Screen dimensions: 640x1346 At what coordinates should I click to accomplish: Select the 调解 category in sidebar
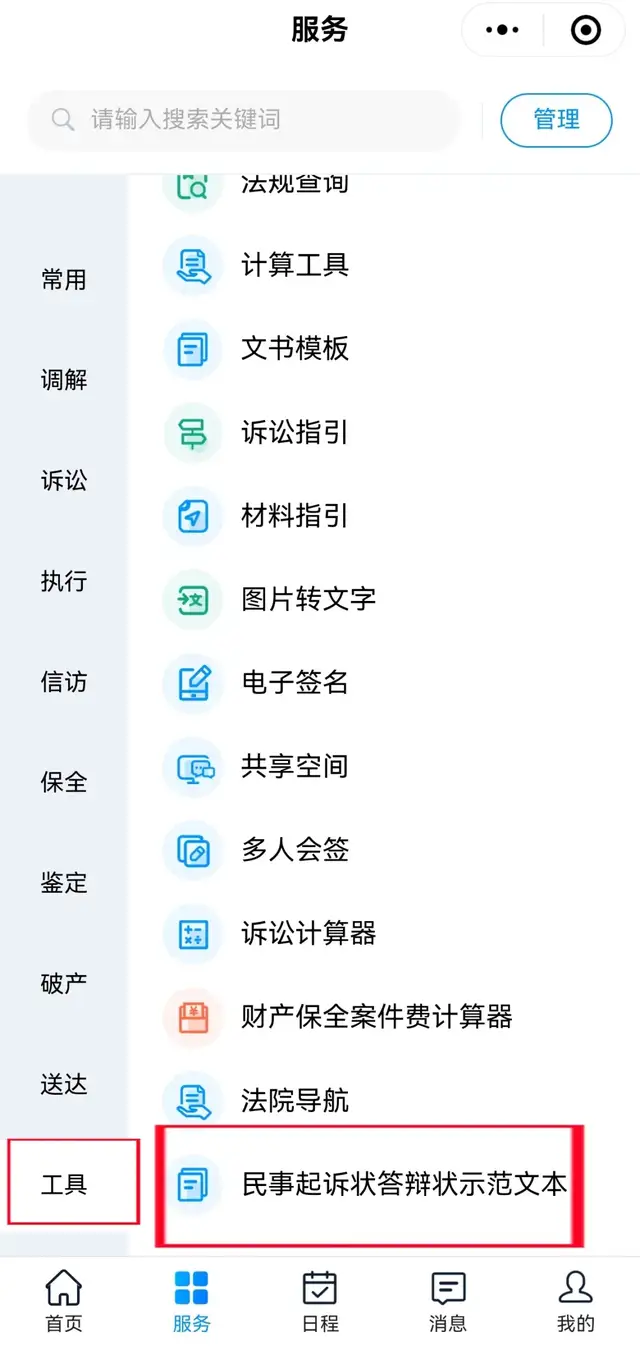64,380
